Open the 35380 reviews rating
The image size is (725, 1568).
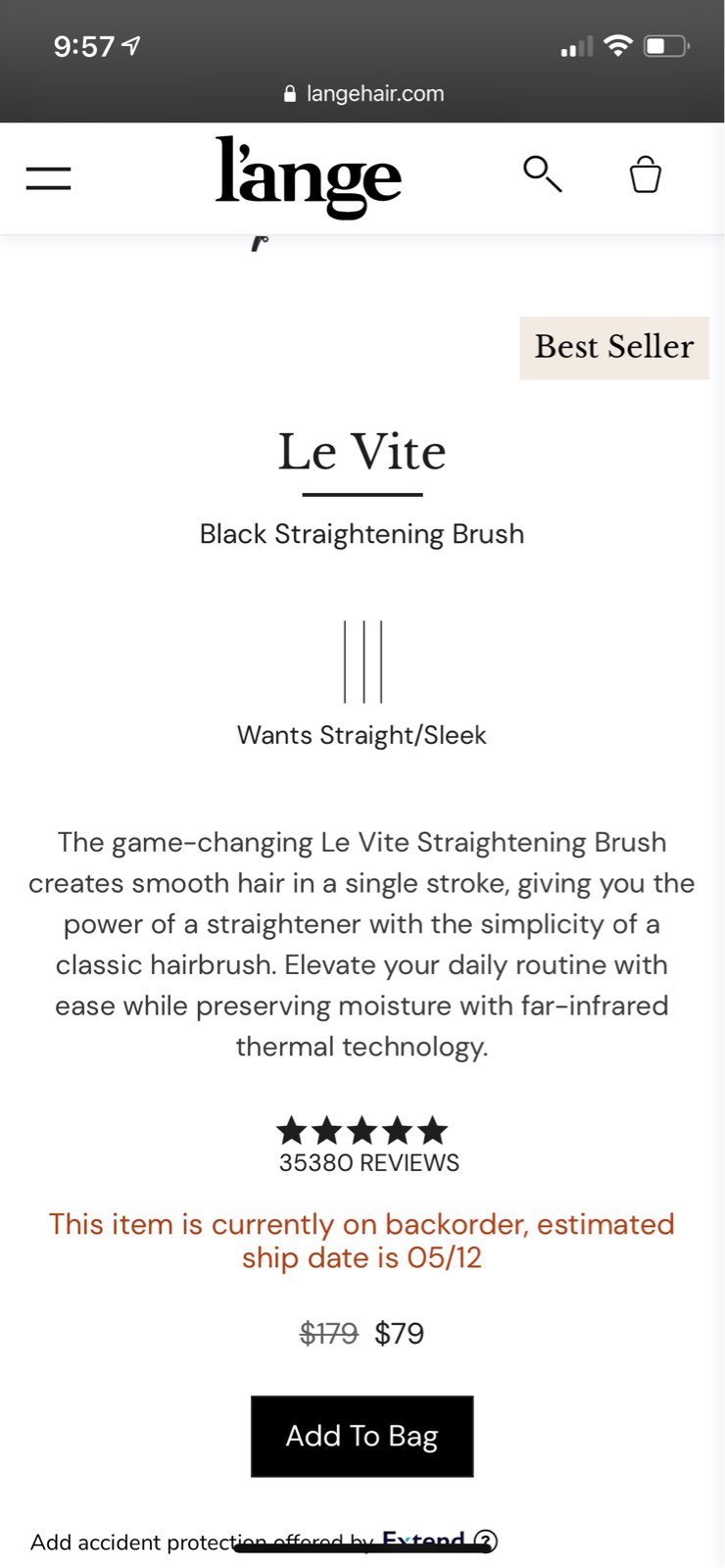point(362,1146)
